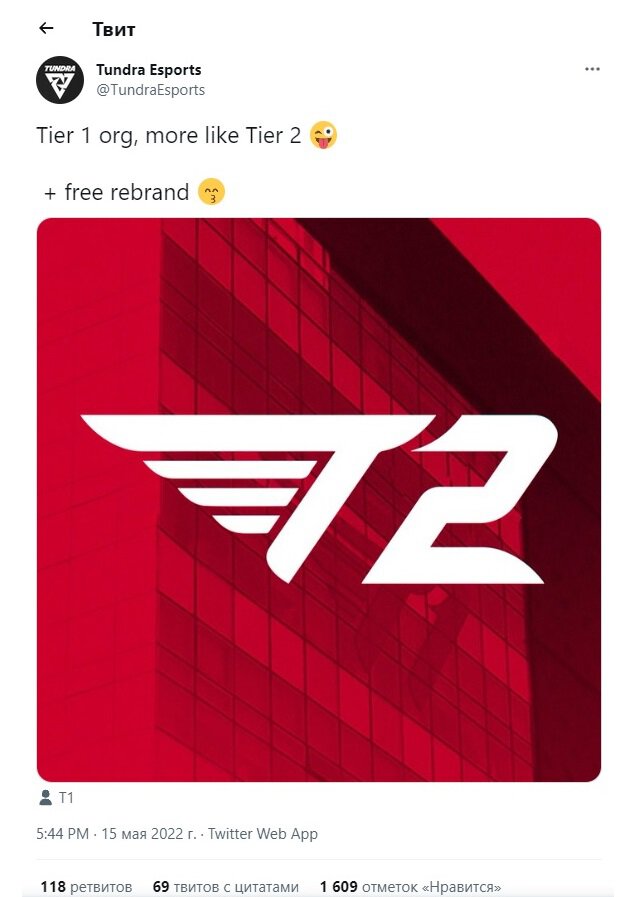
Task: Open the T2 logo image
Action: click(318, 500)
